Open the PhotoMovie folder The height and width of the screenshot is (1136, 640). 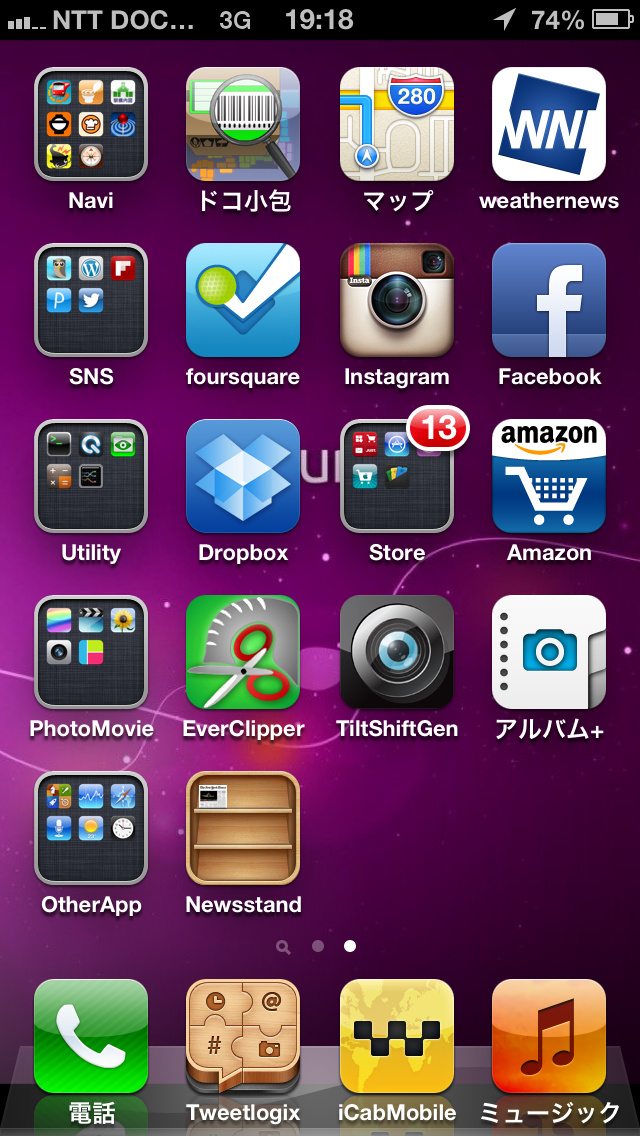point(91,652)
